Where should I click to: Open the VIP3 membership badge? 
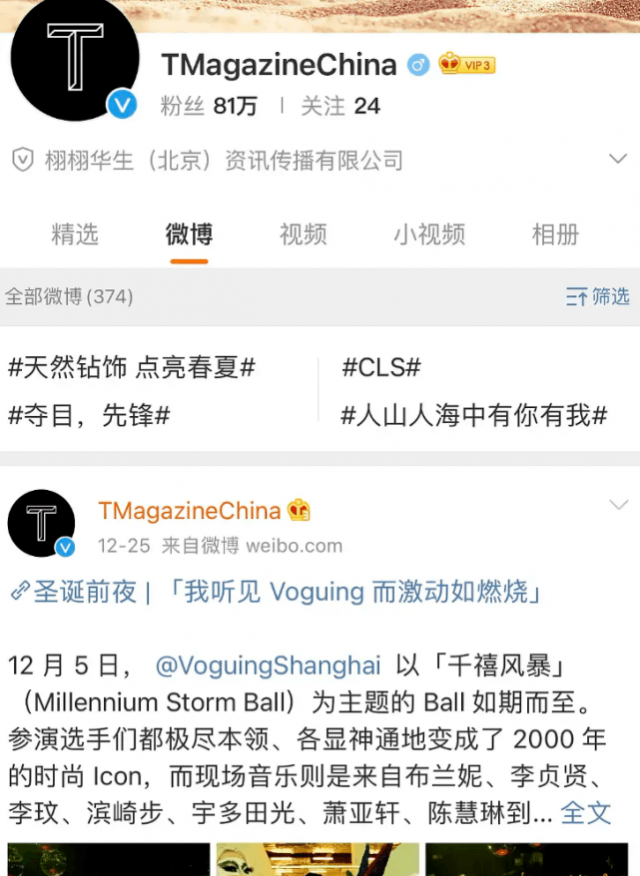pos(467,65)
